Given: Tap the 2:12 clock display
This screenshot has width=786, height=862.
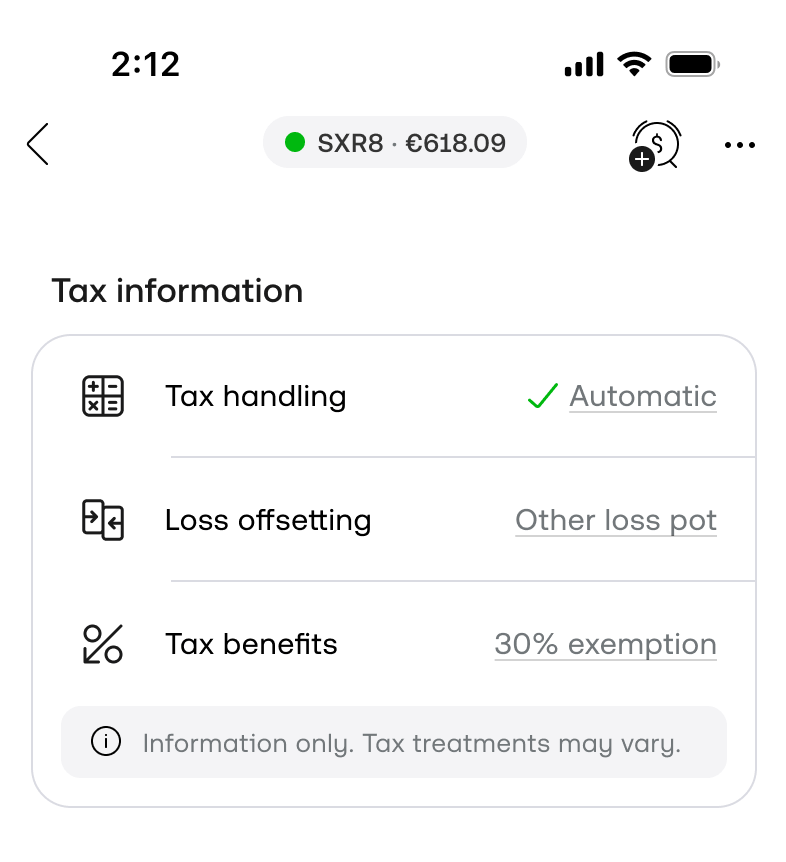Looking at the screenshot, I should (x=146, y=63).
